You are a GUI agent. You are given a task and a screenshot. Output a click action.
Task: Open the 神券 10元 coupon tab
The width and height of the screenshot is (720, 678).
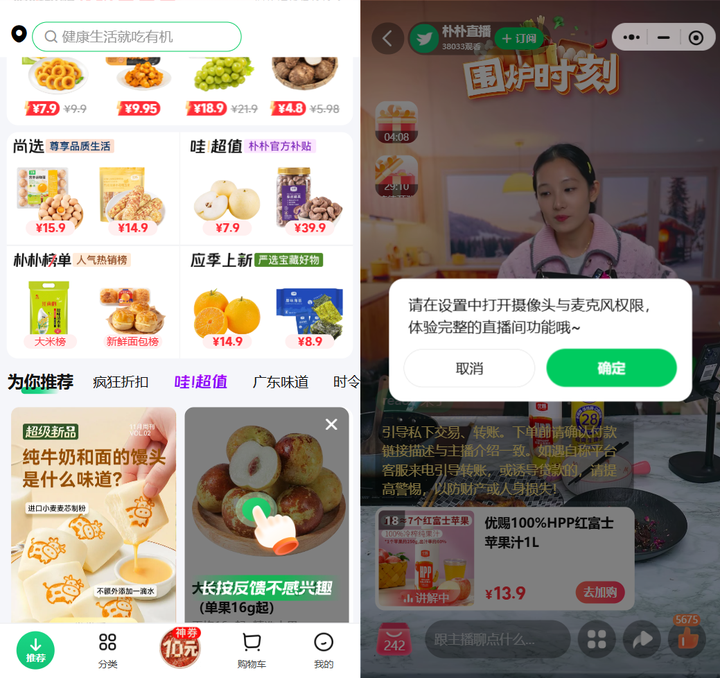(180, 648)
